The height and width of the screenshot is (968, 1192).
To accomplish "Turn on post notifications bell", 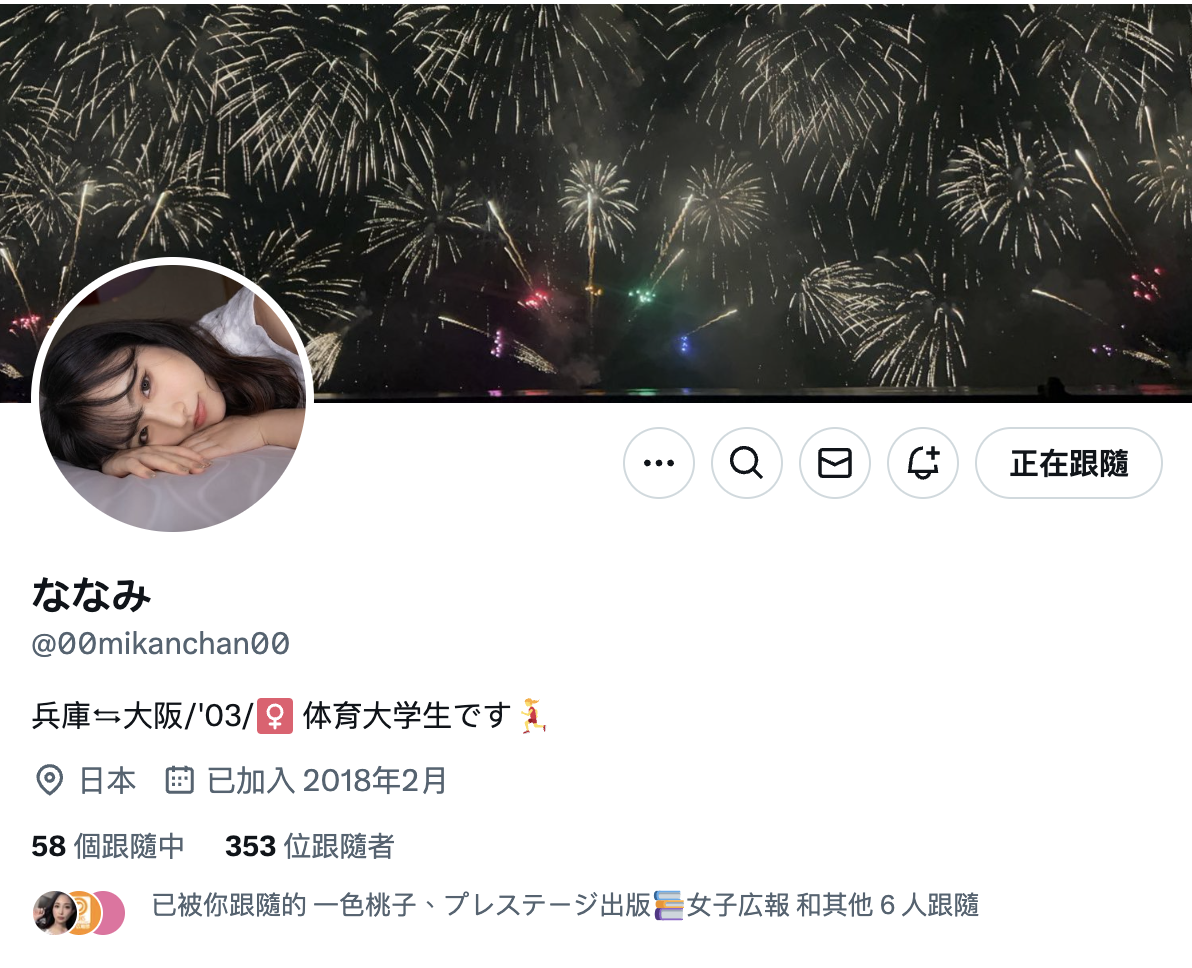I will tap(922, 463).
